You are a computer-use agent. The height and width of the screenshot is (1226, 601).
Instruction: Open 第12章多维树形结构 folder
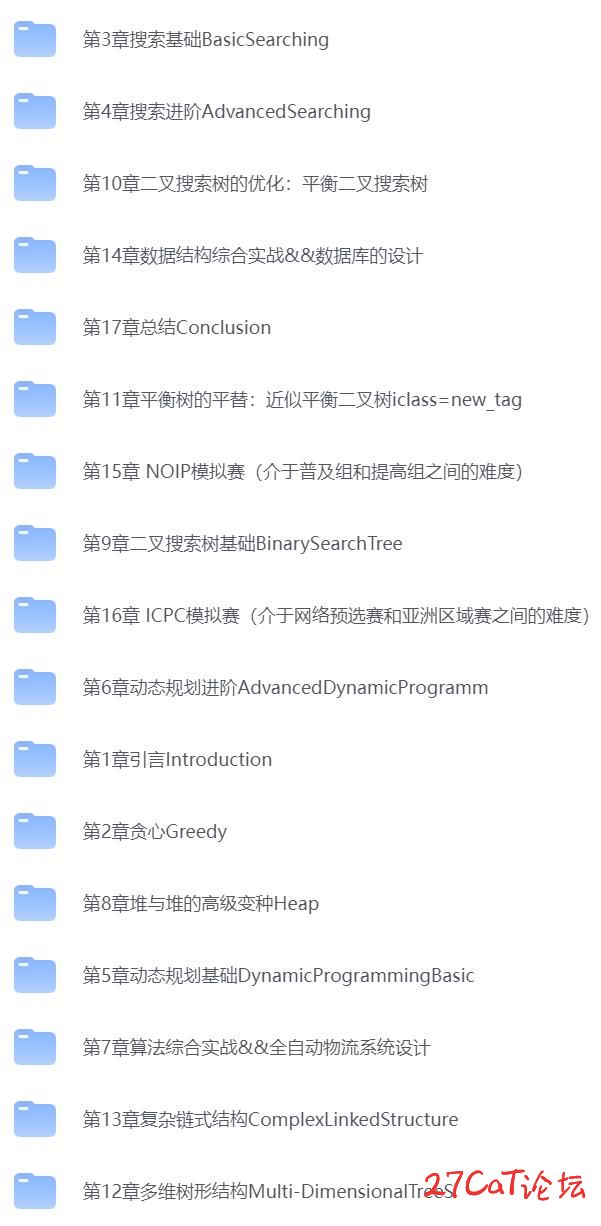pyautogui.click(x=250, y=1192)
